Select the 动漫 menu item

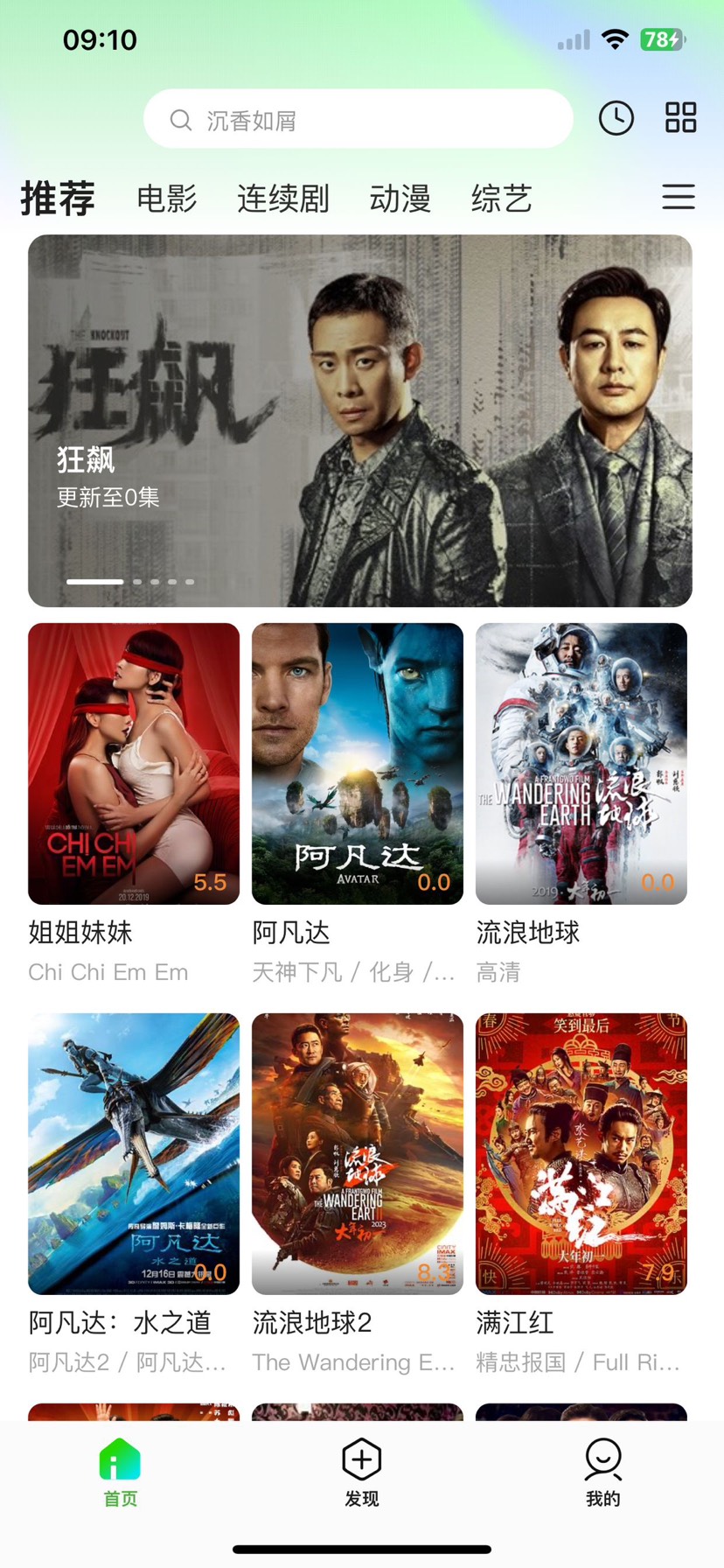coord(399,199)
